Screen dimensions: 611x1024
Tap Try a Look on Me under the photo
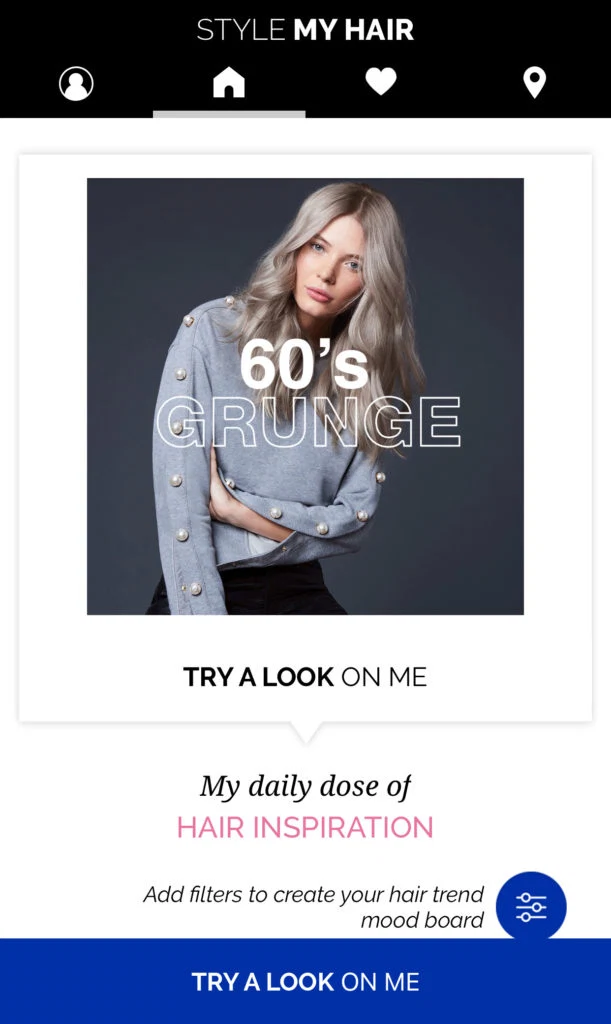click(x=305, y=677)
